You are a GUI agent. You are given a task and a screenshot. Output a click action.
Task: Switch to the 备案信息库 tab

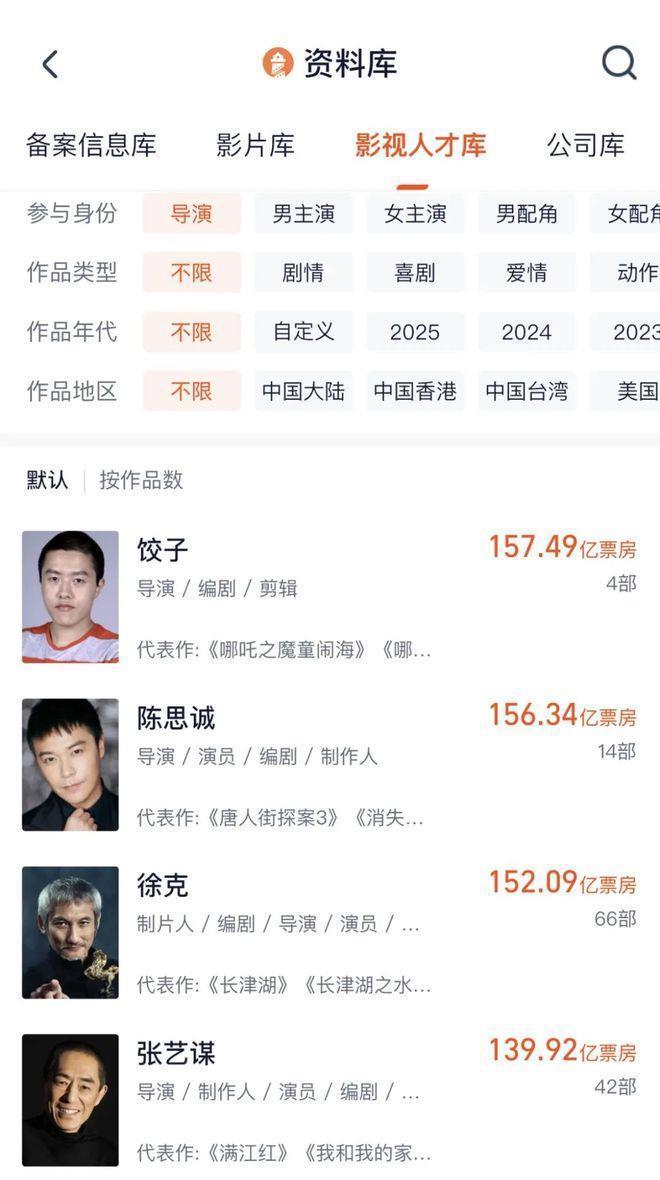91,145
